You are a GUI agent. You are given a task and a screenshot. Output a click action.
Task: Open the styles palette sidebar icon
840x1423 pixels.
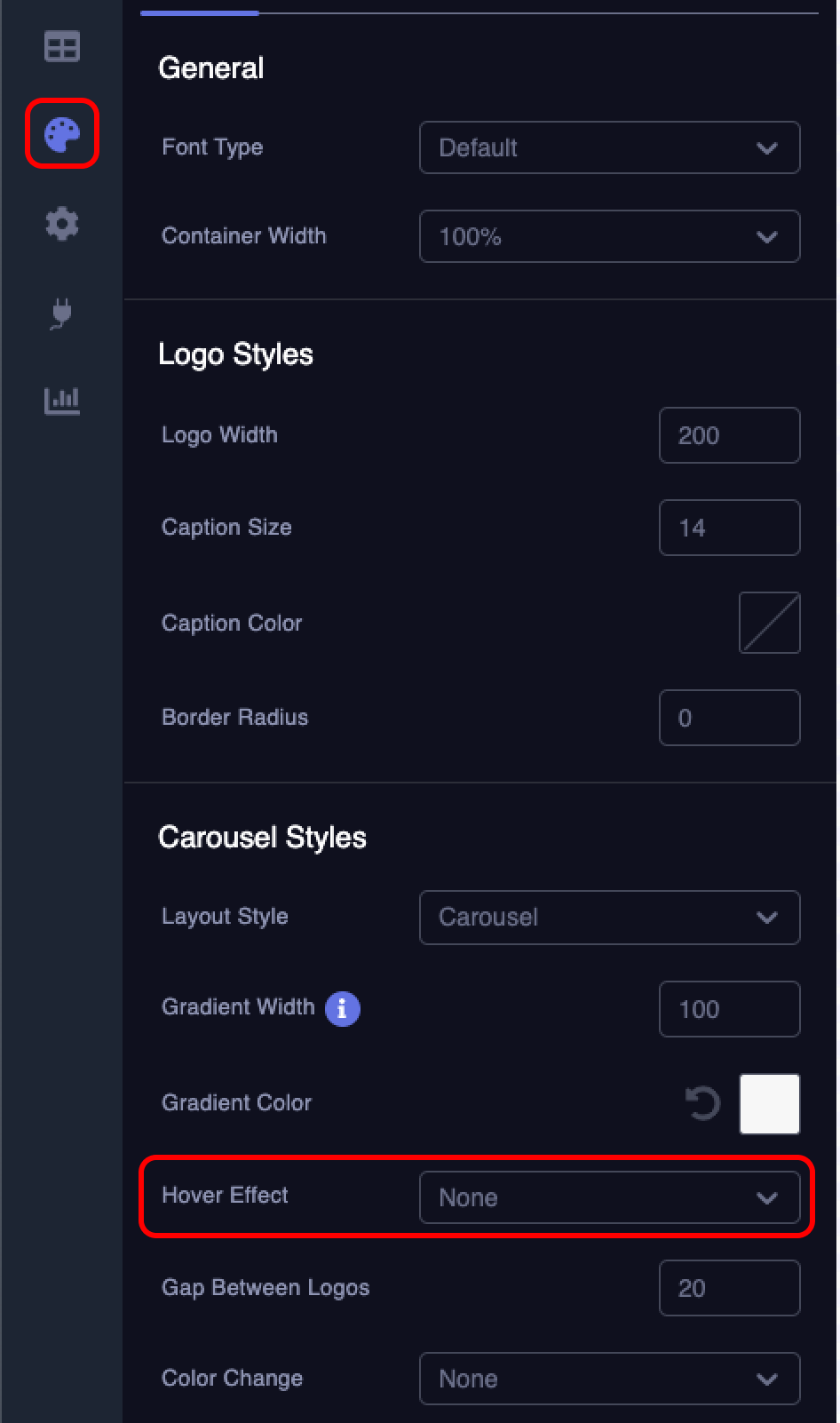pyautogui.click(x=61, y=134)
